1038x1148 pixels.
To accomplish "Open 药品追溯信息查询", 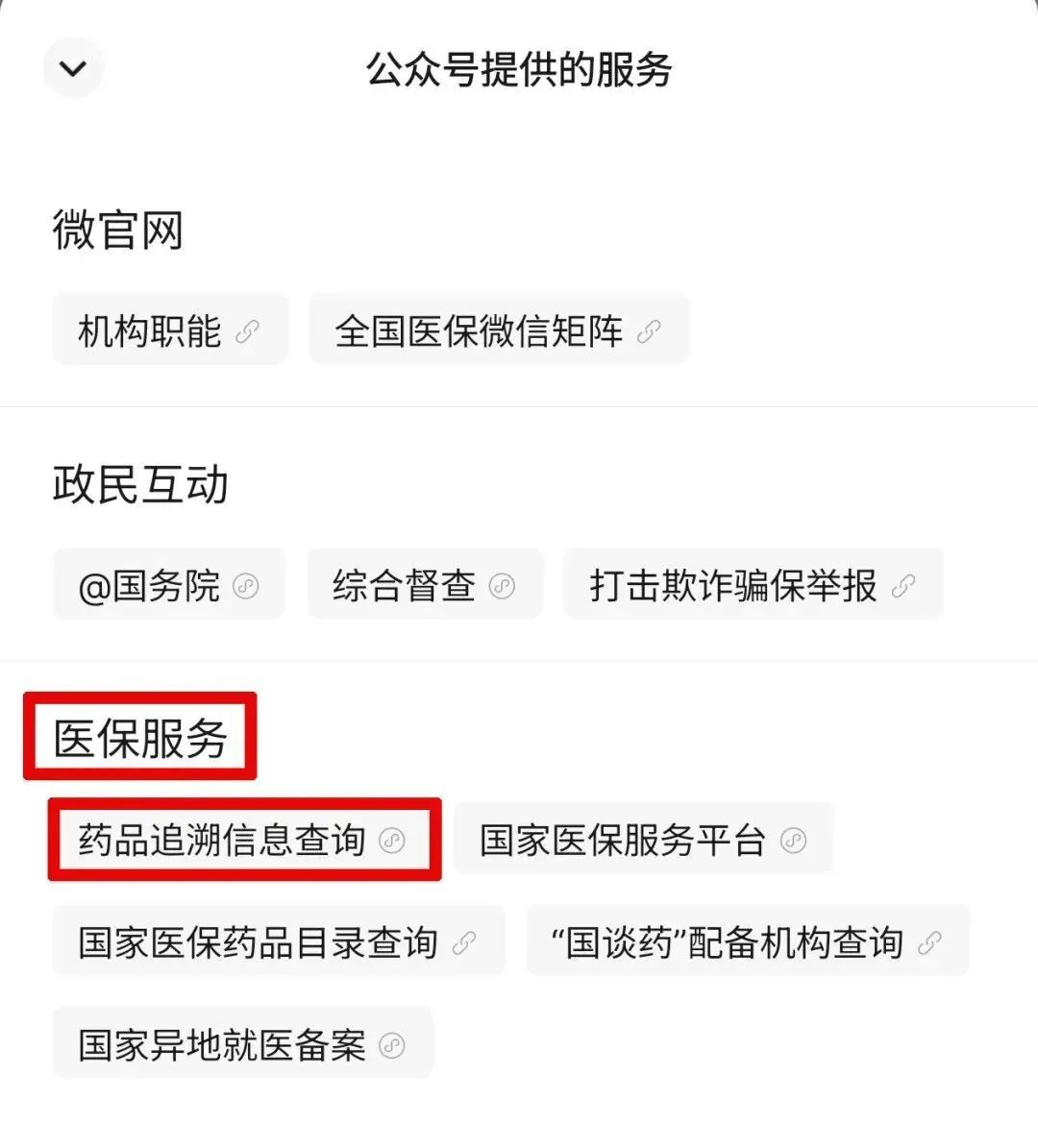I will point(242,841).
